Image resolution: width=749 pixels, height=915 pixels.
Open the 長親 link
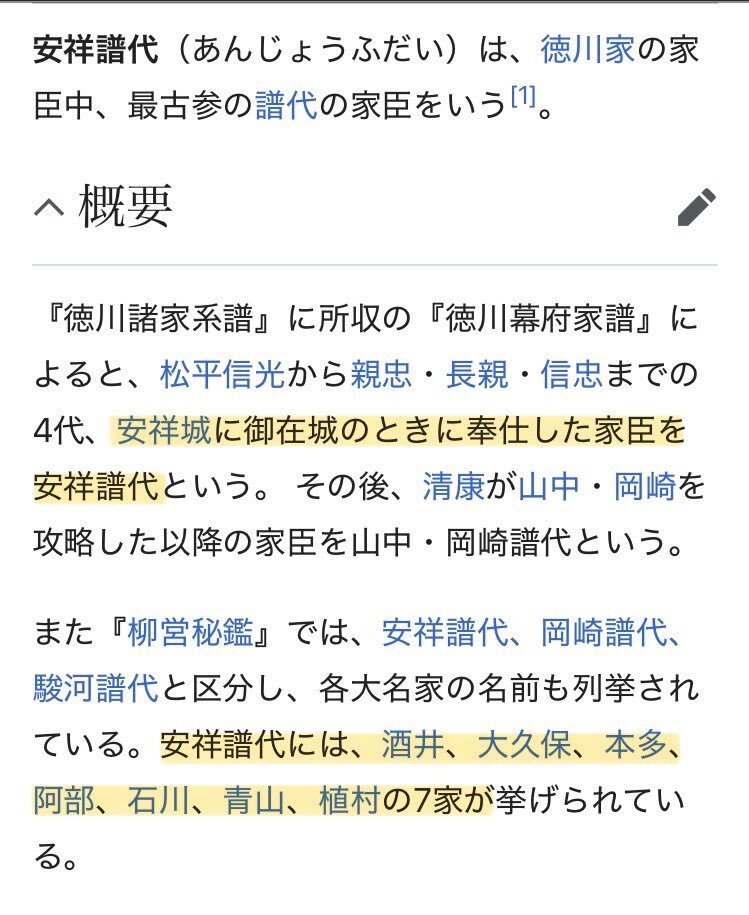tap(476, 375)
